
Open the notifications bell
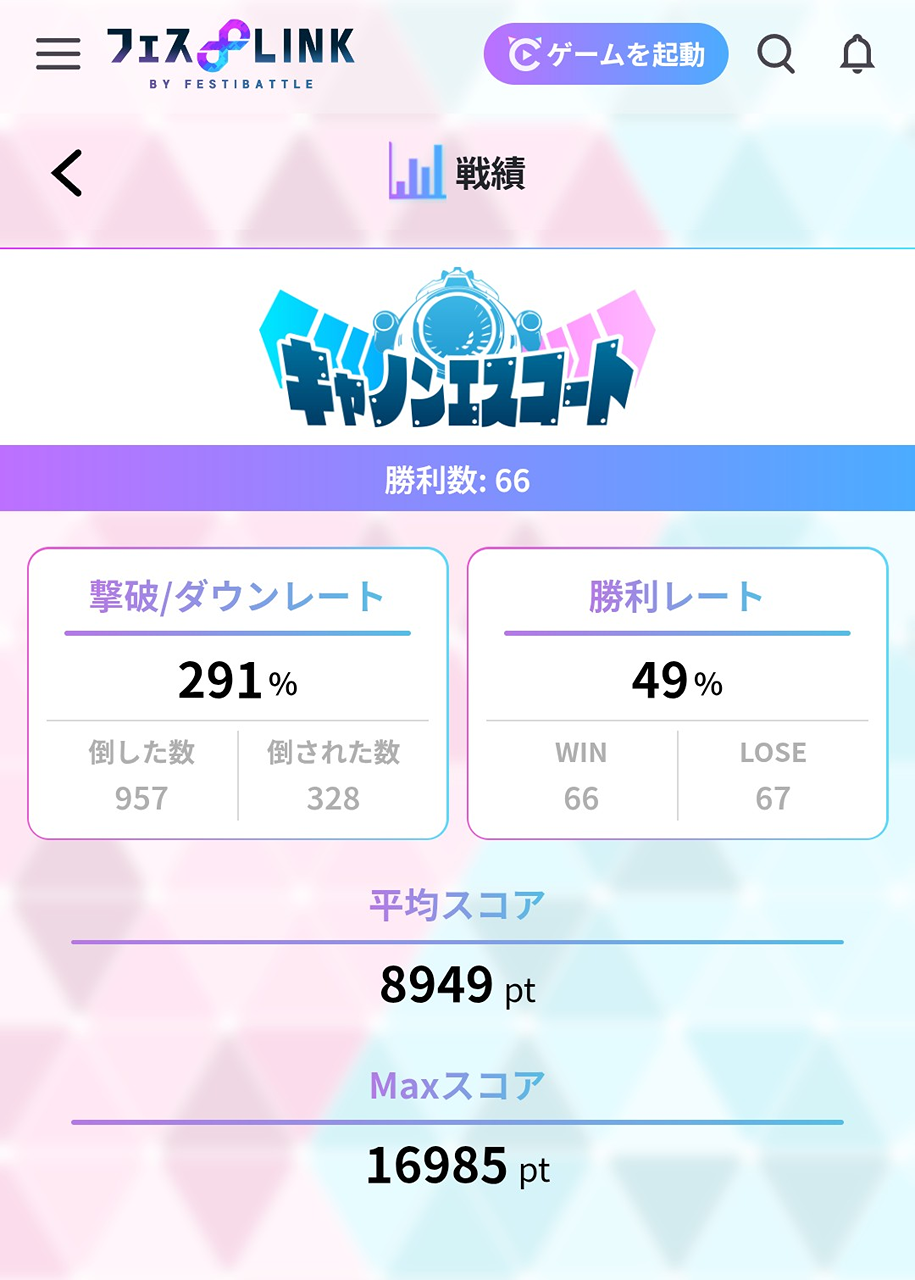pos(857,54)
